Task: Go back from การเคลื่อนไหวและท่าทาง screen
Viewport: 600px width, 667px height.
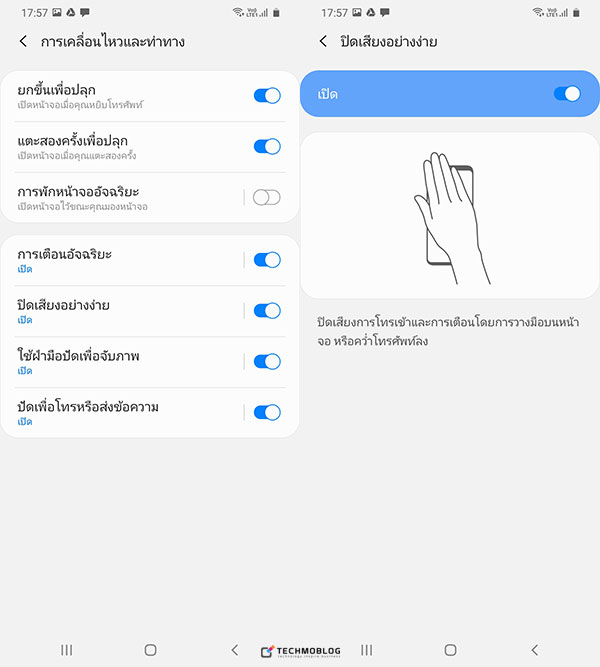Action: click(x=23, y=42)
